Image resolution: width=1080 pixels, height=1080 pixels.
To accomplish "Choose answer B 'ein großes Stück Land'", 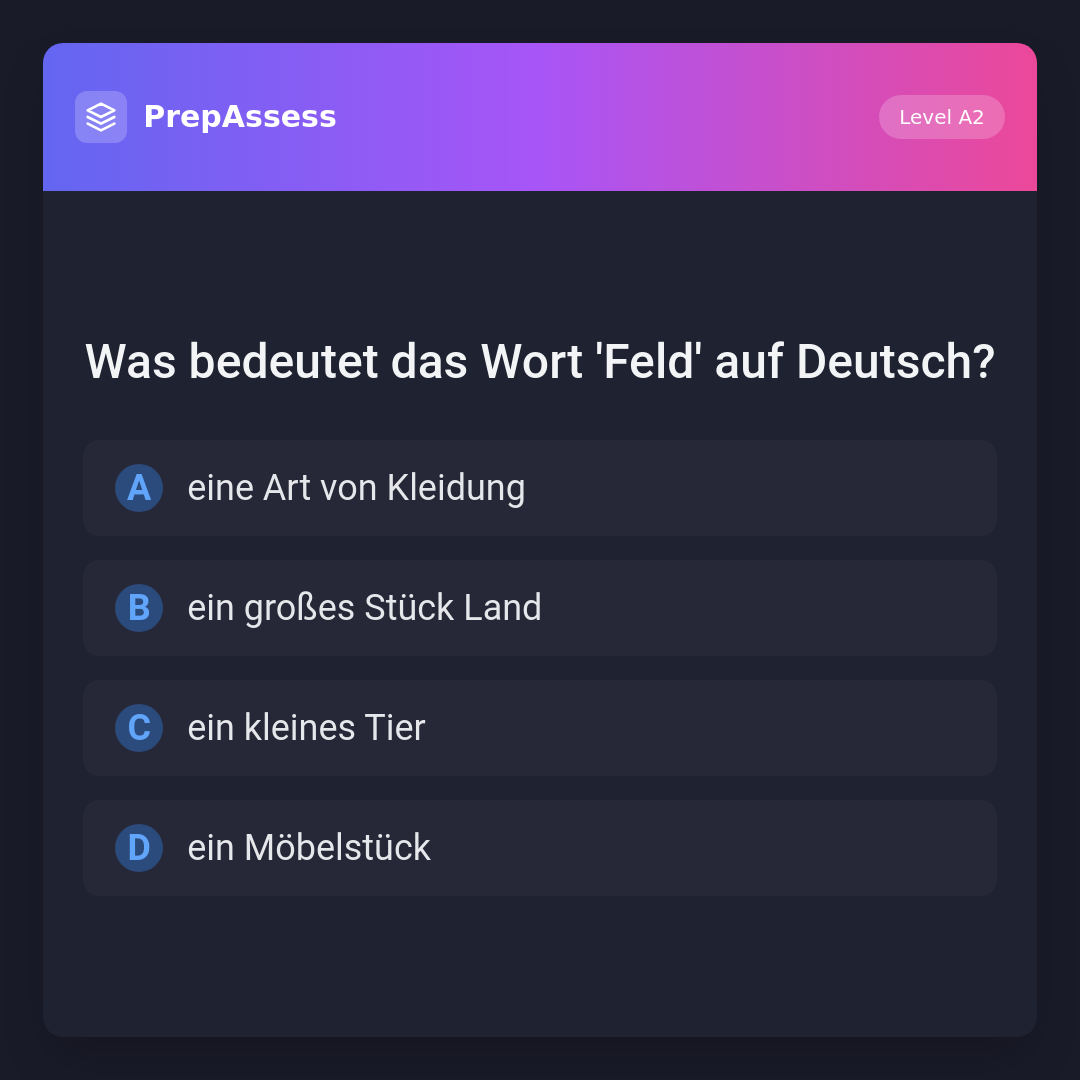I will (x=539, y=608).
